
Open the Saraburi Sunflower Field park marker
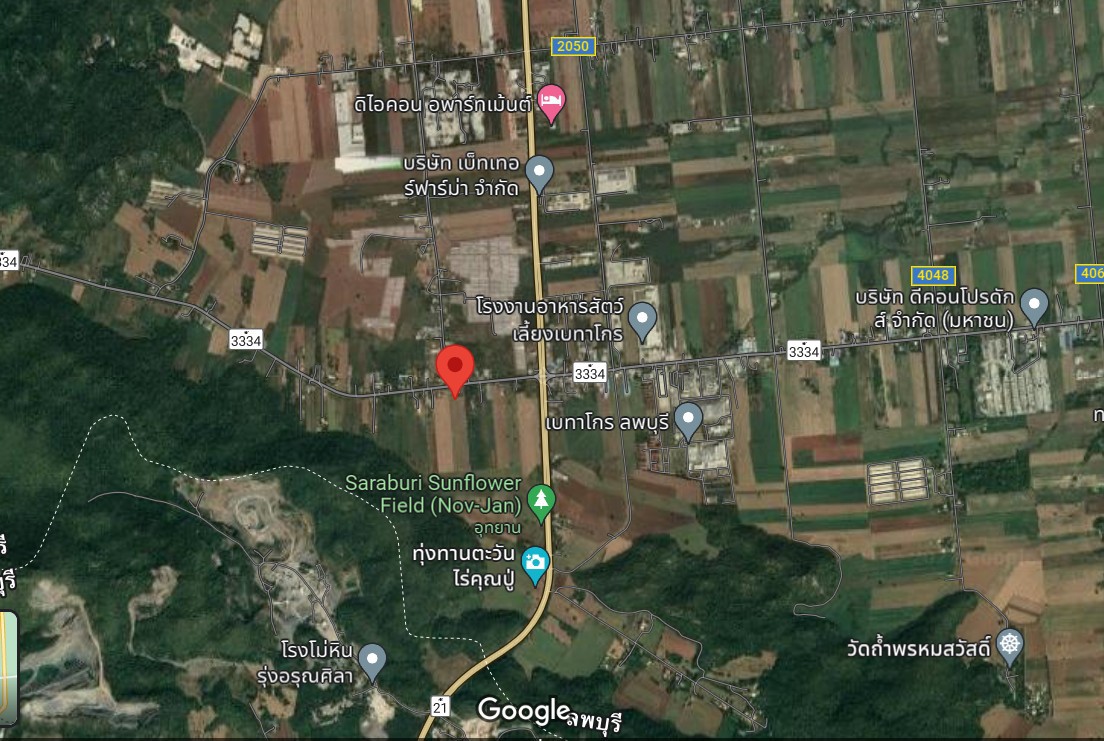point(541,500)
